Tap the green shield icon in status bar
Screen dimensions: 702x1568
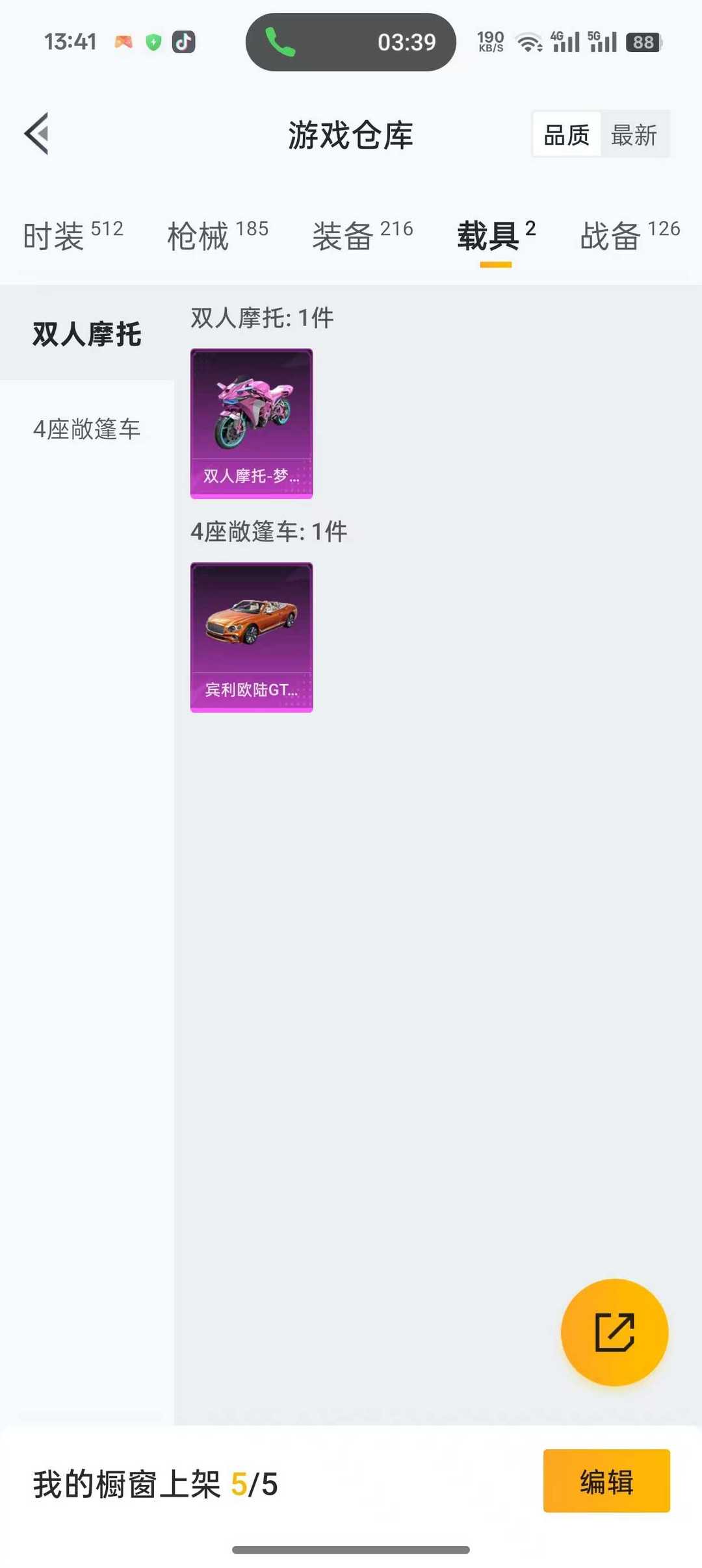153,42
